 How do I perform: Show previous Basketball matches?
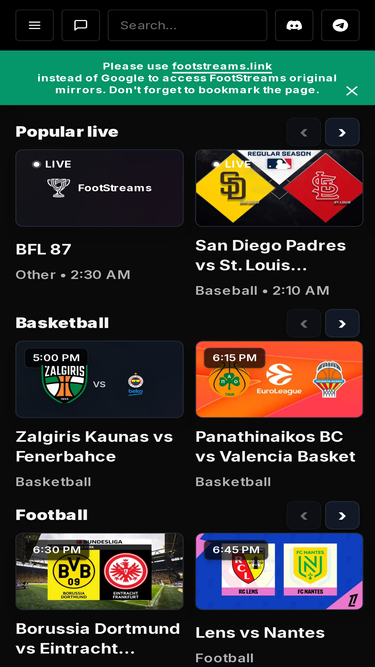click(304, 324)
